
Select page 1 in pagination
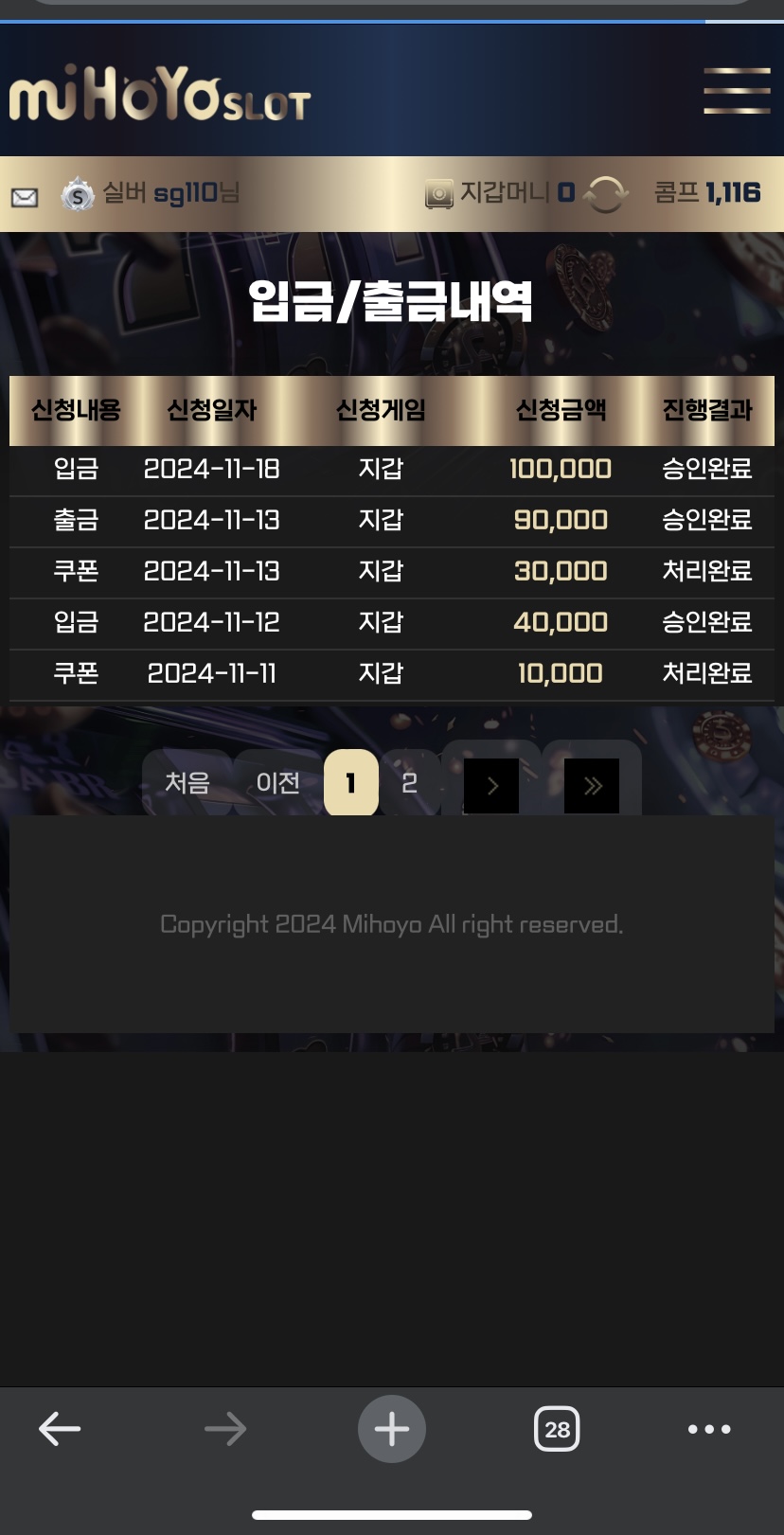pos(350,783)
